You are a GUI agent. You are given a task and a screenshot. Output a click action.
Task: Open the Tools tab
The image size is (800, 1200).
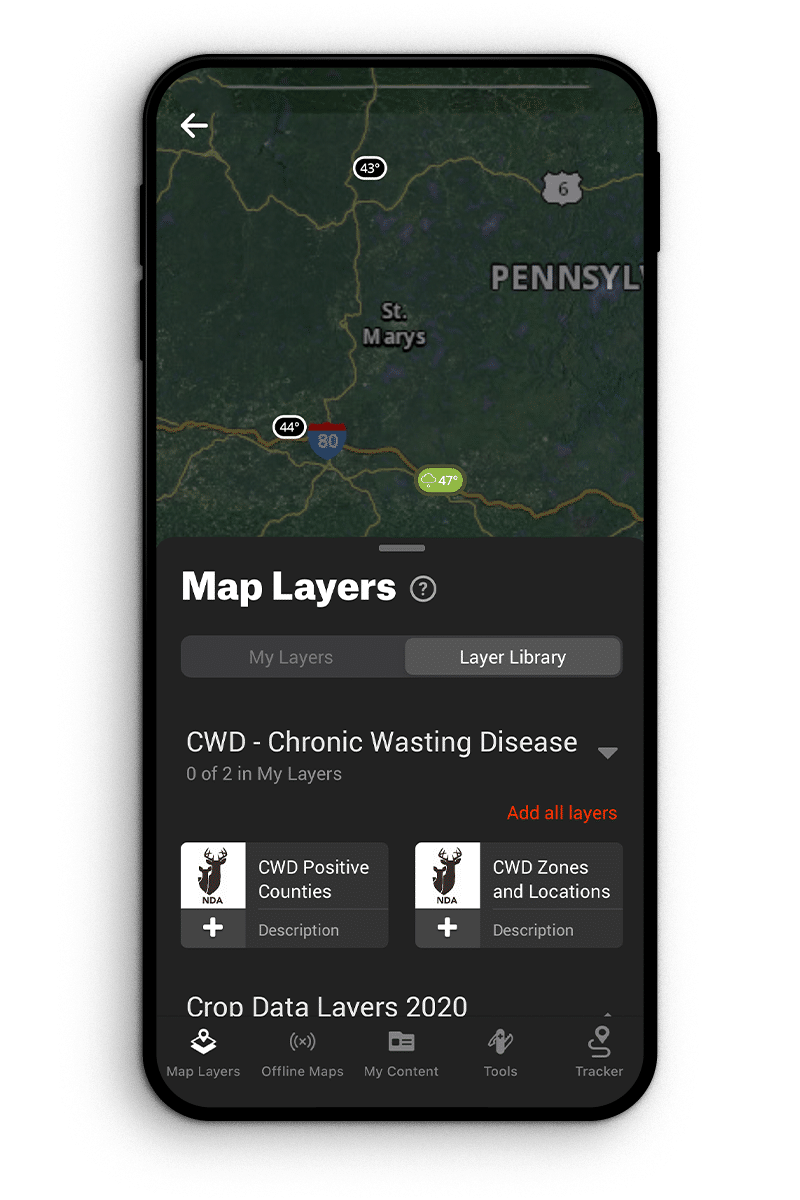point(500,1053)
